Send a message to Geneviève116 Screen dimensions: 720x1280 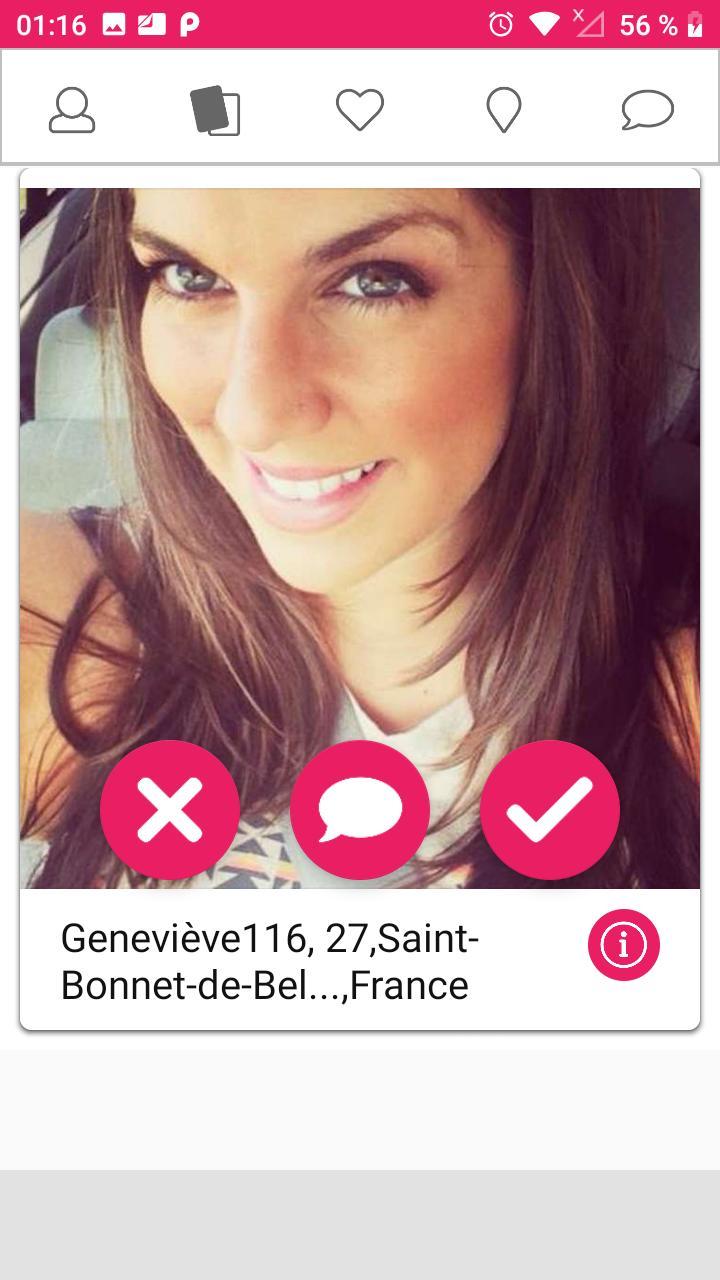click(360, 810)
